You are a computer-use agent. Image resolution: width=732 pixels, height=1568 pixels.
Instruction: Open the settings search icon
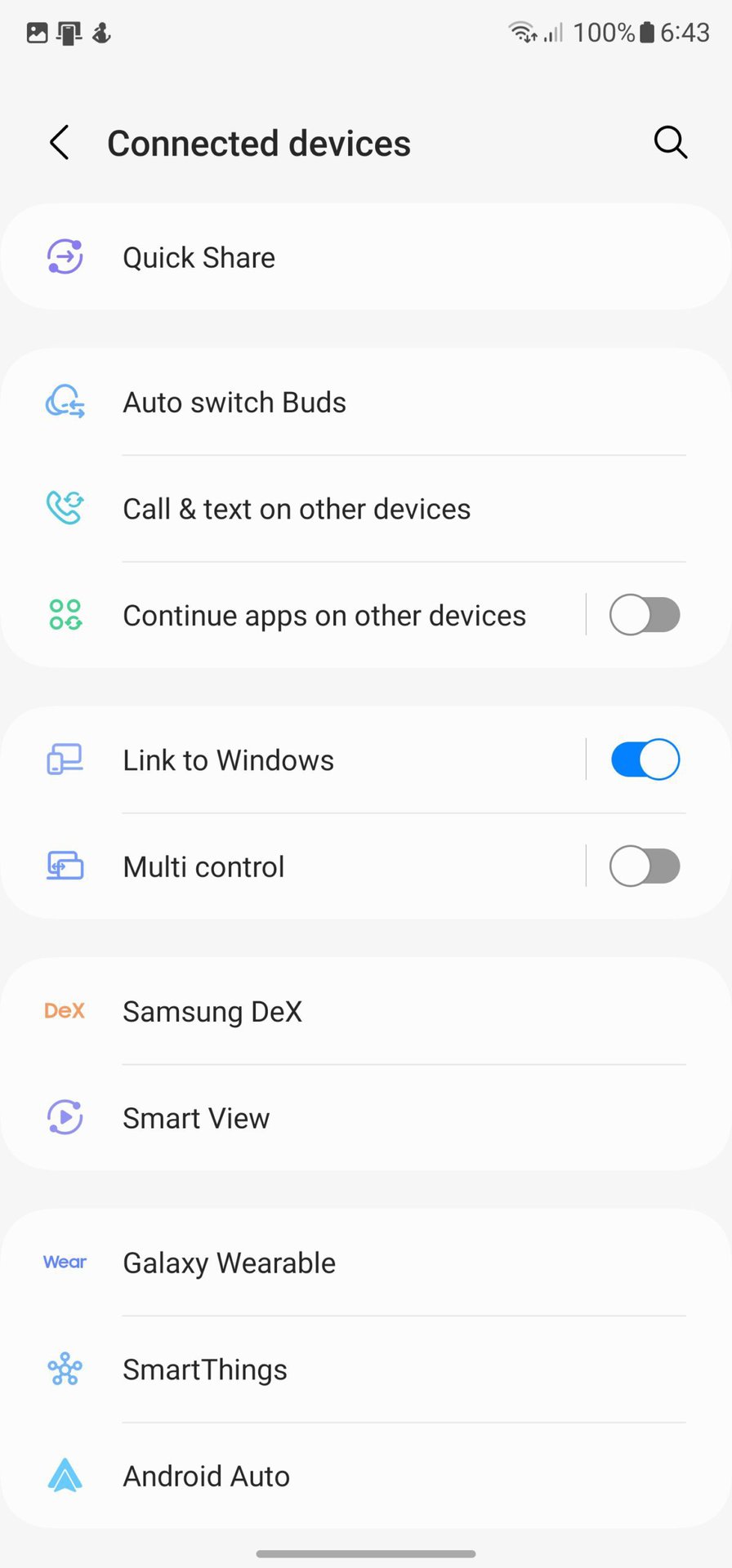pos(670,143)
